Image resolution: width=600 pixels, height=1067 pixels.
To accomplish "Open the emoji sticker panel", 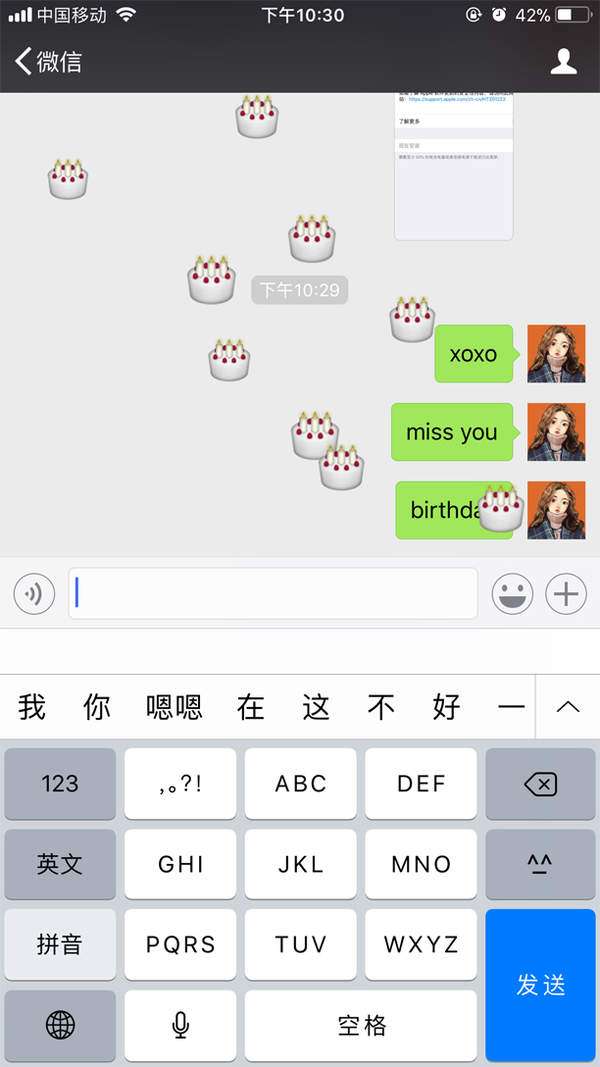I will tap(512, 594).
